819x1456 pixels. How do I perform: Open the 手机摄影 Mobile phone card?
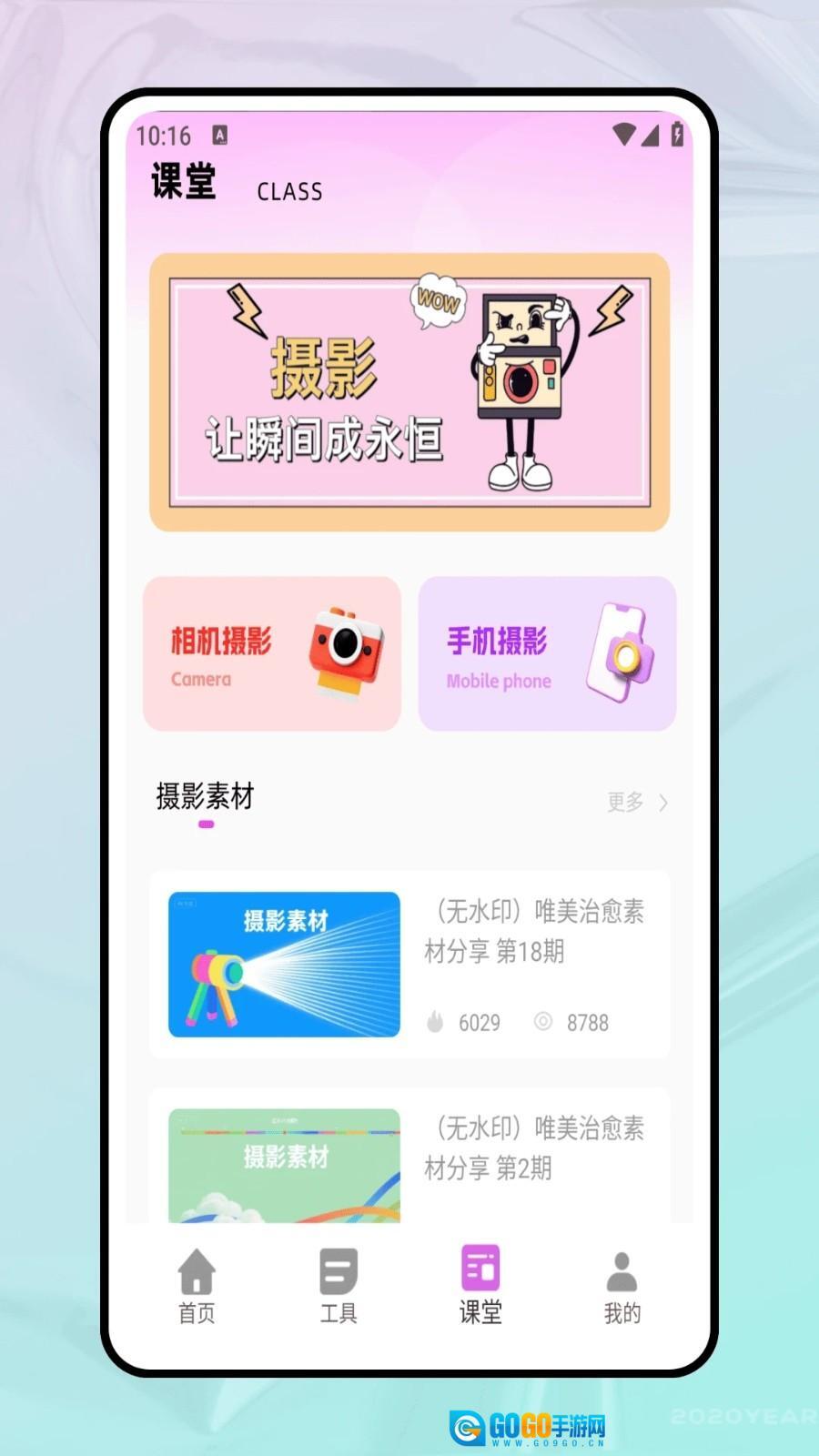tap(547, 653)
